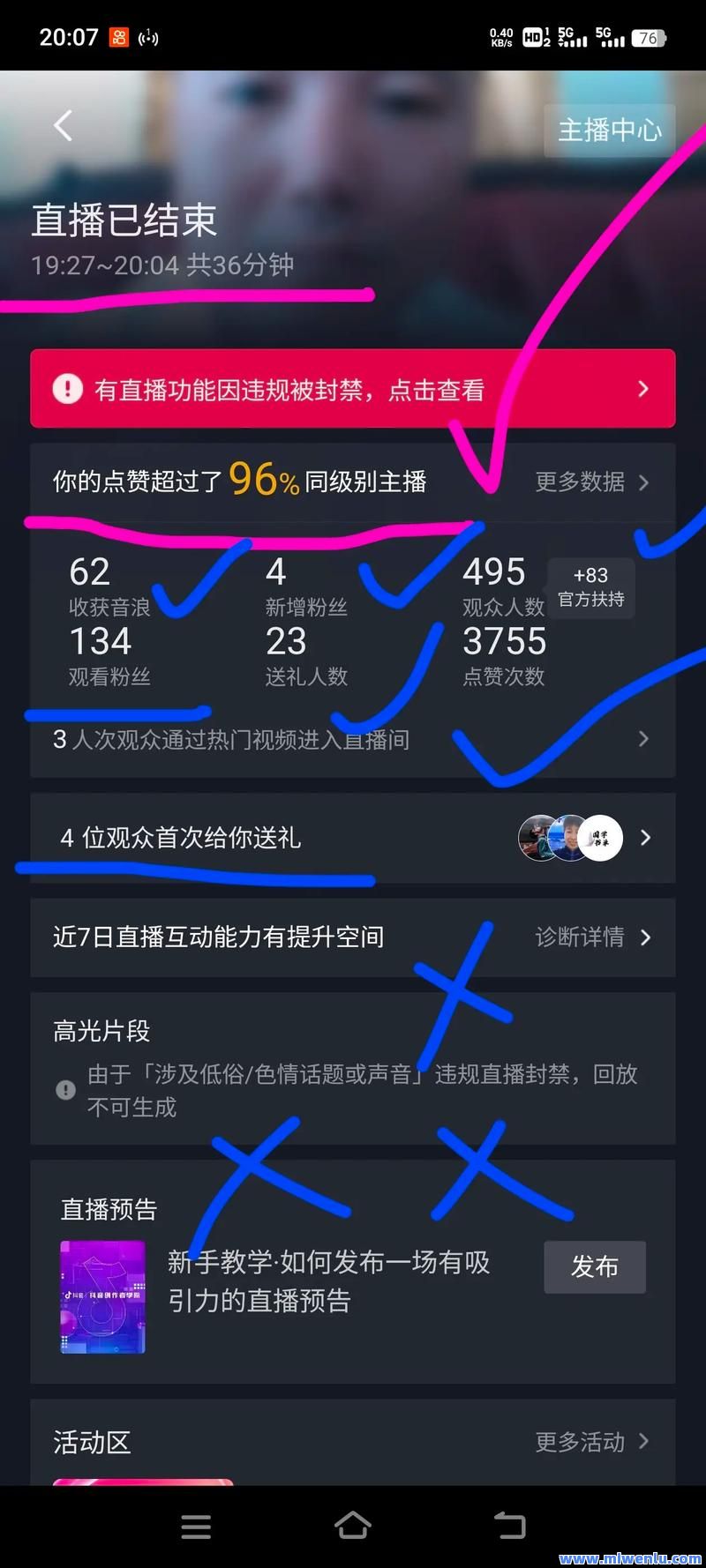Open the 4 位观众首次给你送礼 row
This screenshot has width=706, height=1568.
[x=353, y=837]
